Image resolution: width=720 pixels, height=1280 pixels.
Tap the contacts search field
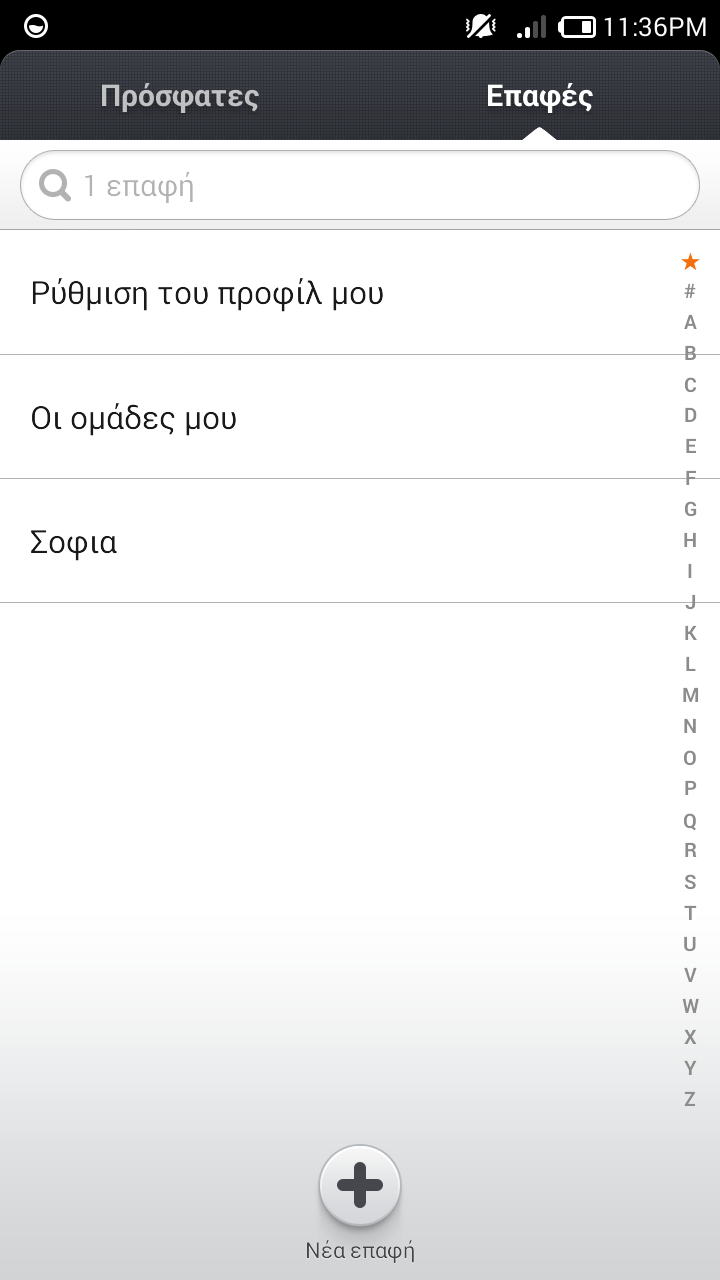[360, 185]
